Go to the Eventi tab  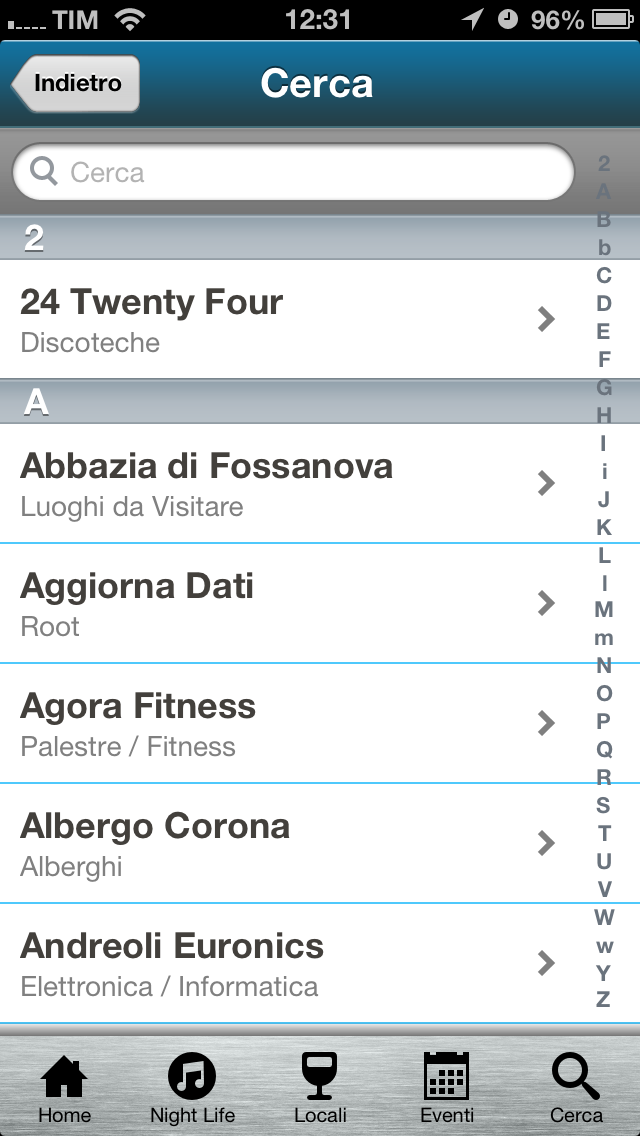(x=447, y=1087)
